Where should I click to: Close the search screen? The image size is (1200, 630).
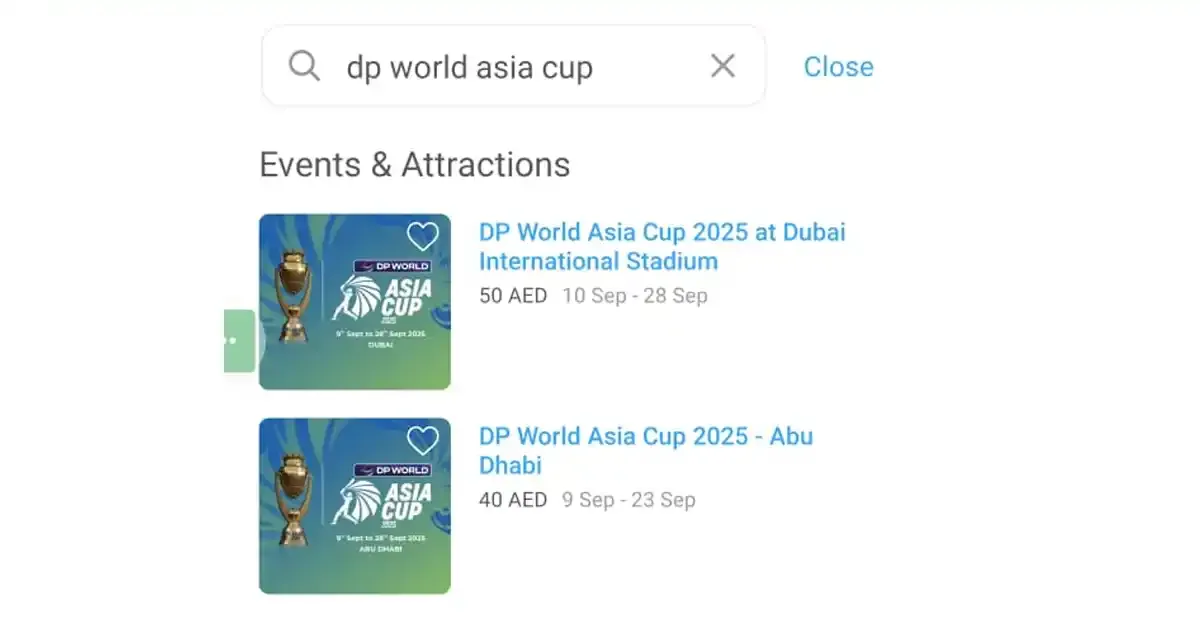tap(838, 67)
